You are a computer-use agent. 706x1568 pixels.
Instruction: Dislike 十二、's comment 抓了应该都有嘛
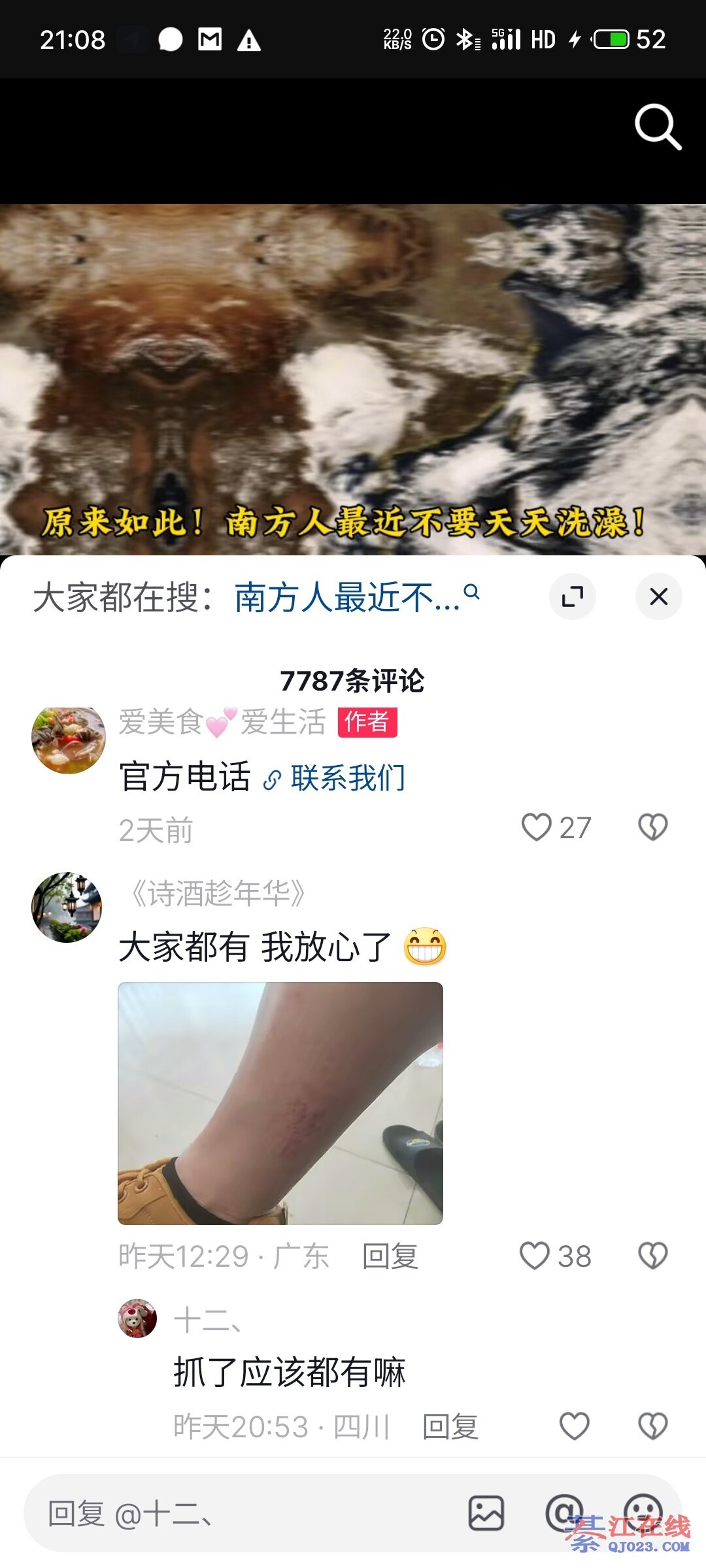point(652,1426)
